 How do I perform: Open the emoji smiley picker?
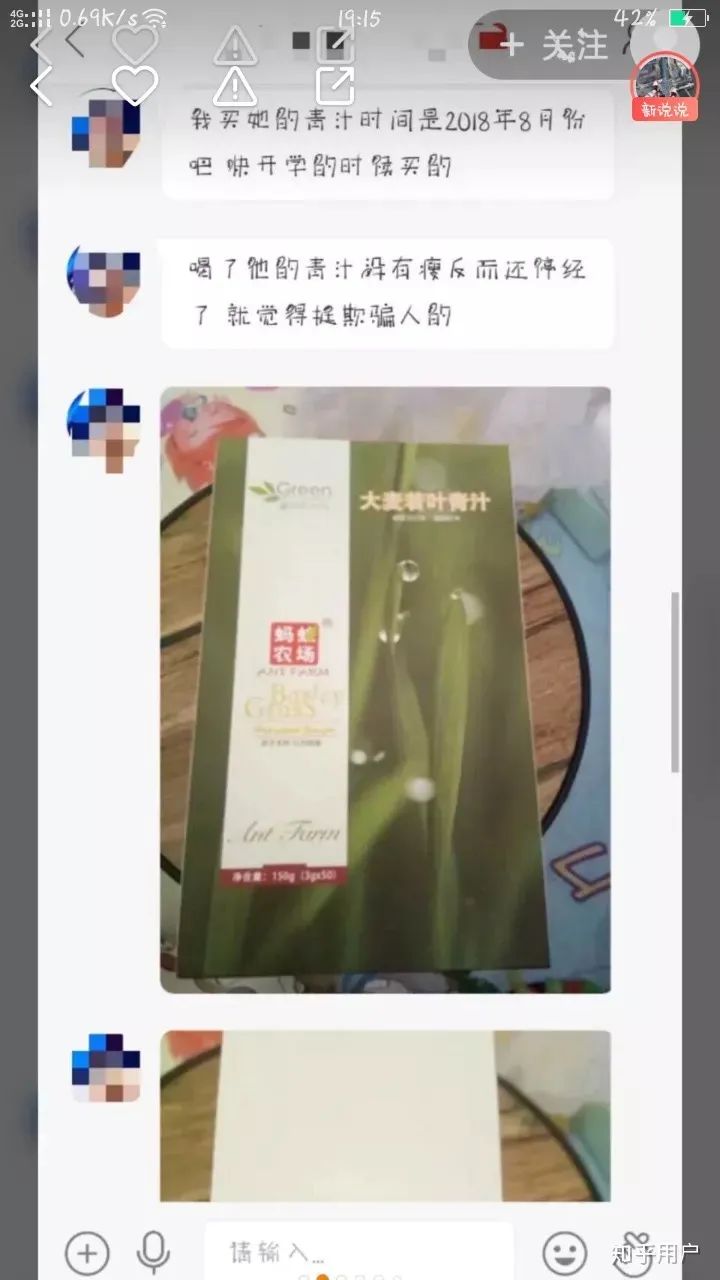point(565,1253)
